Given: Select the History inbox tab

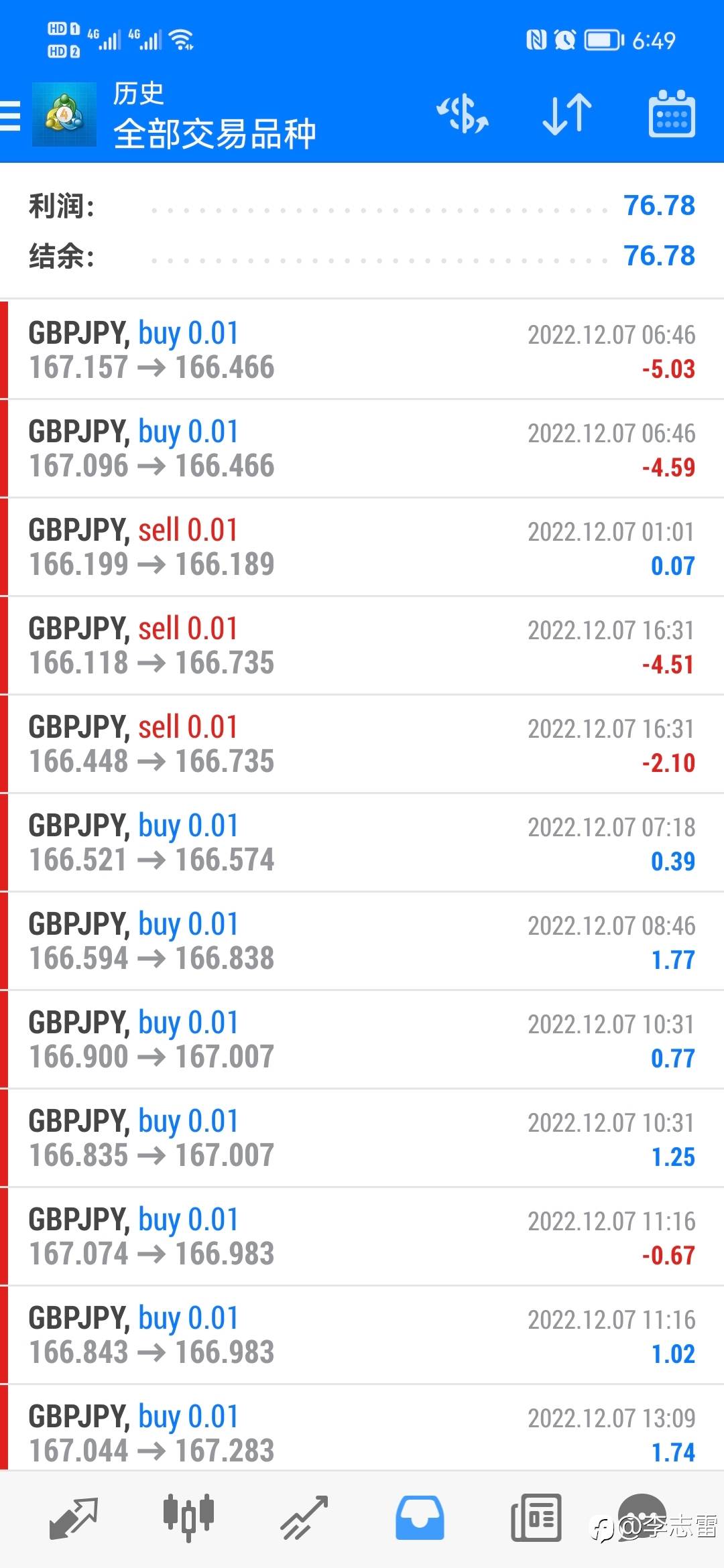Looking at the screenshot, I should click(420, 1518).
